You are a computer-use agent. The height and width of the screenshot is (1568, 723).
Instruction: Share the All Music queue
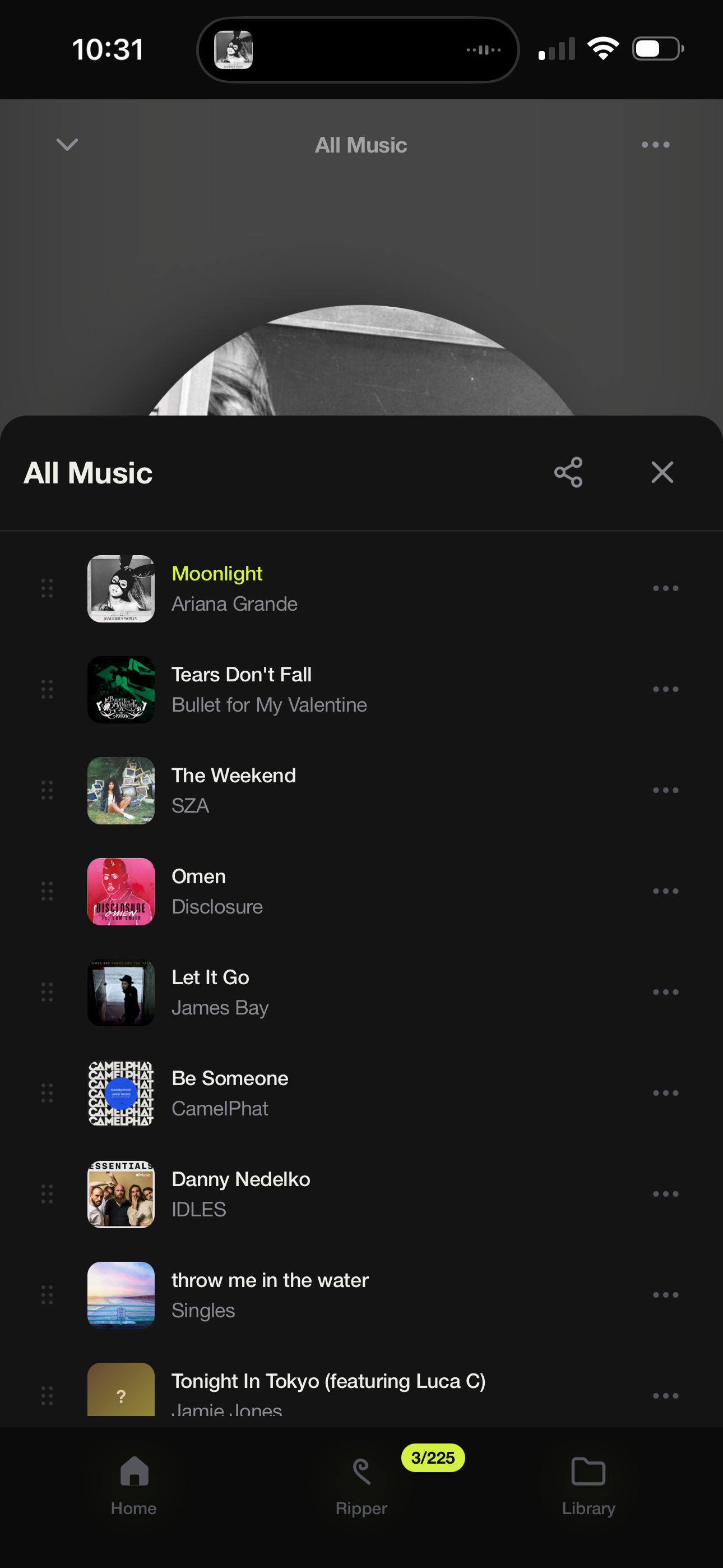pyautogui.click(x=568, y=472)
